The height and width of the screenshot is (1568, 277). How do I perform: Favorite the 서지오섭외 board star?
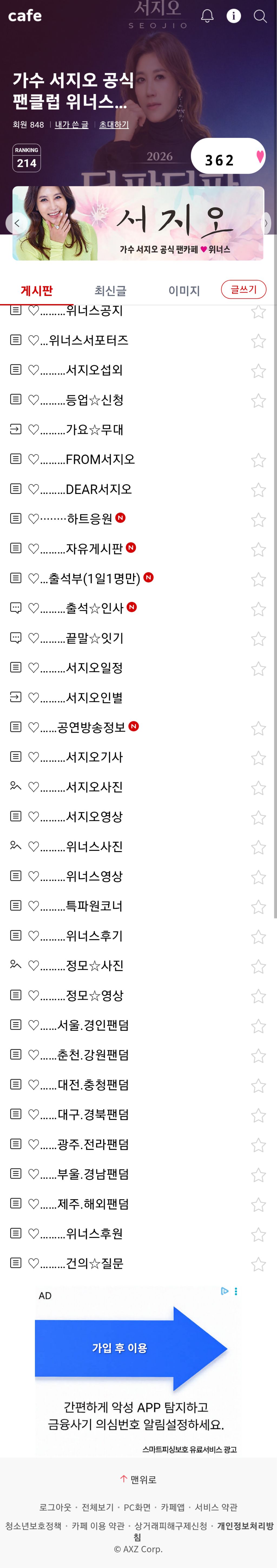[x=258, y=371]
